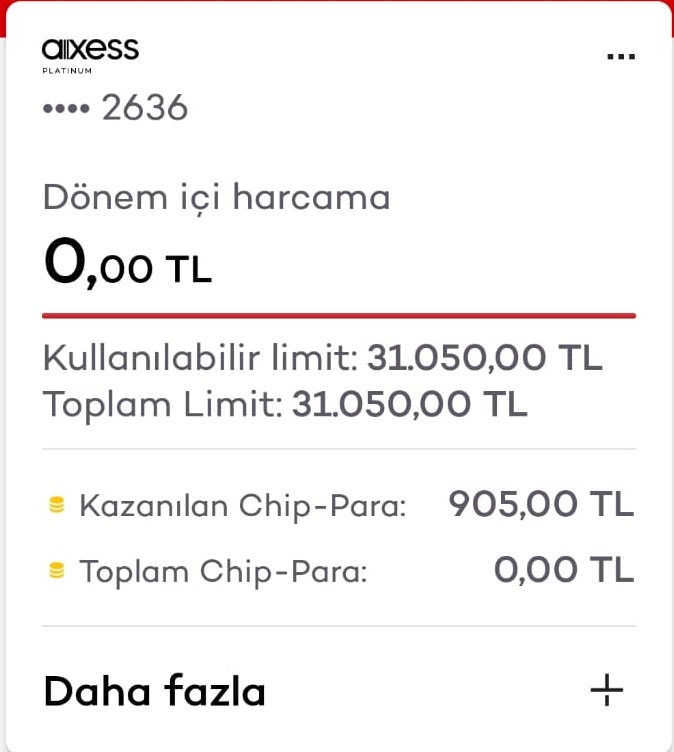Open the three-dot card options menu
The height and width of the screenshot is (752, 674).
[x=621, y=57]
